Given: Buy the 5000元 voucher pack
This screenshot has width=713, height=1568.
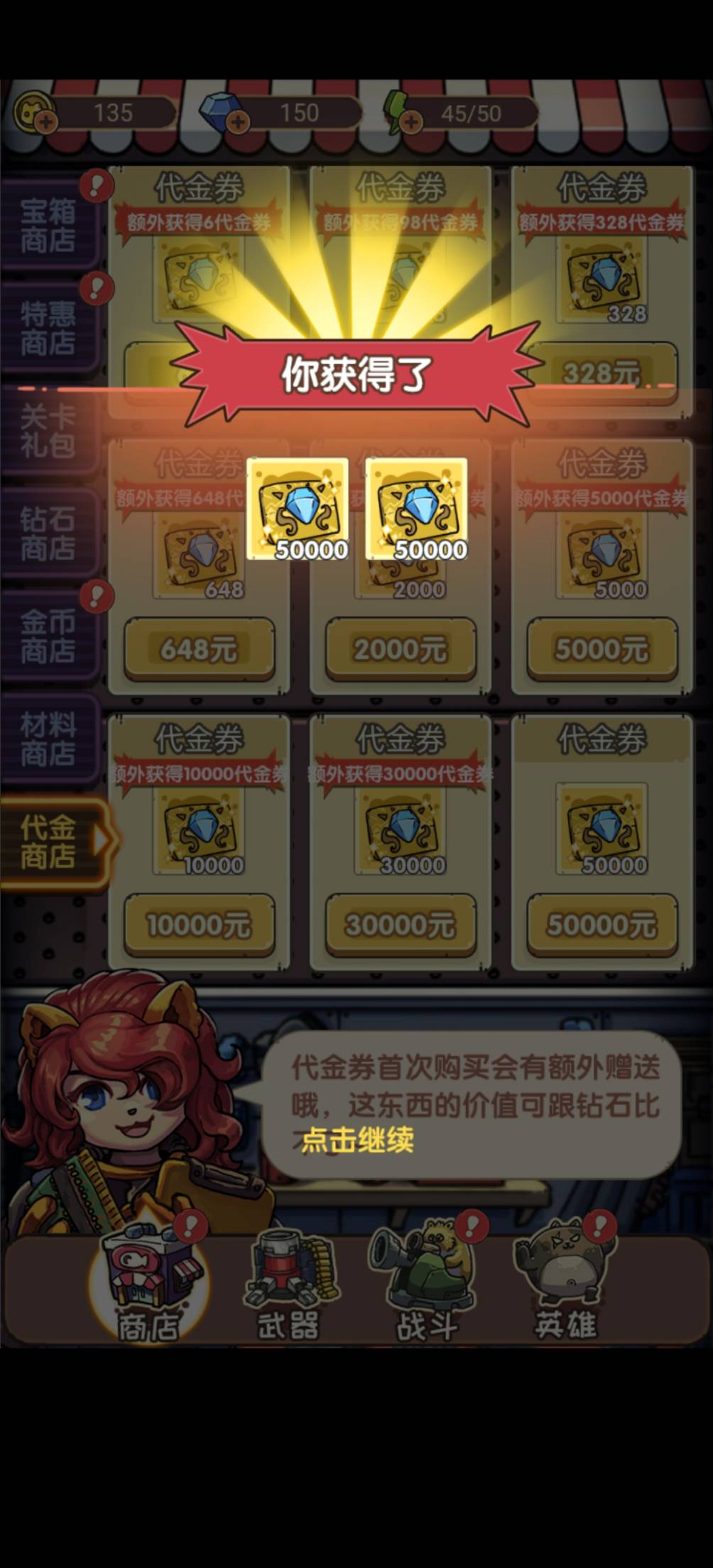Looking at the screenshot, I should tap(602, 649).
